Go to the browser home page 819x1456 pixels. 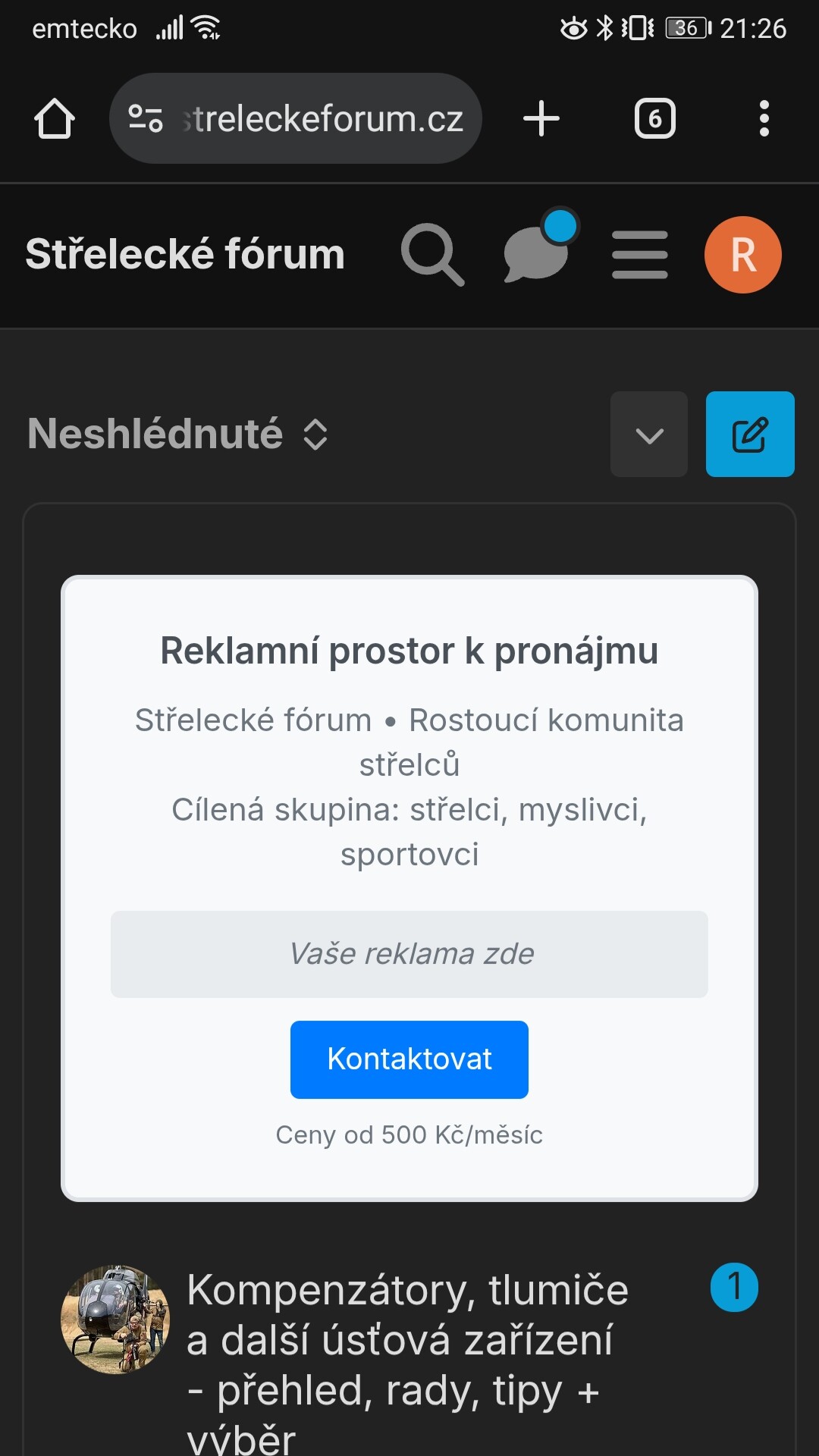[x=55, y=119]
